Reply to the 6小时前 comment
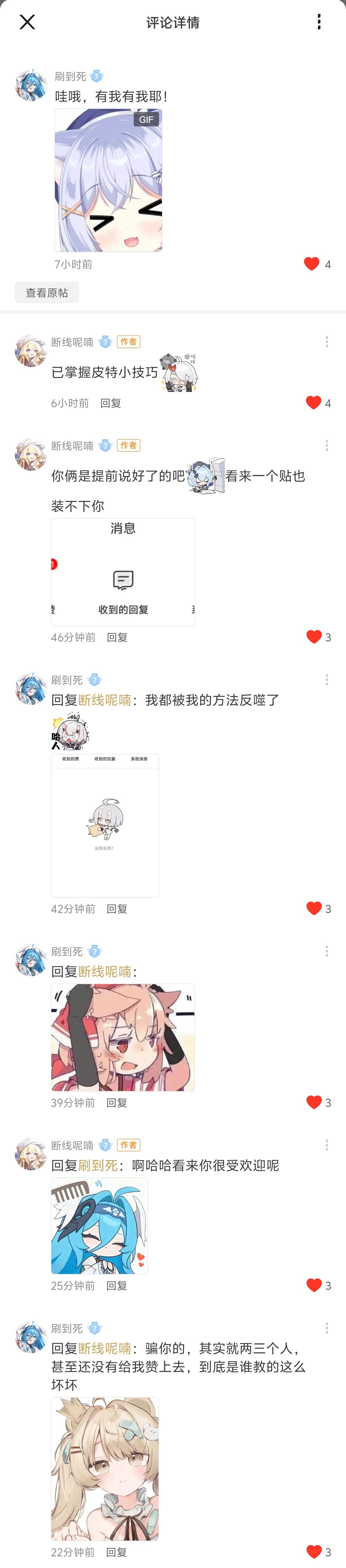This screenshot has width=346, height=1568. click(110, 403)
